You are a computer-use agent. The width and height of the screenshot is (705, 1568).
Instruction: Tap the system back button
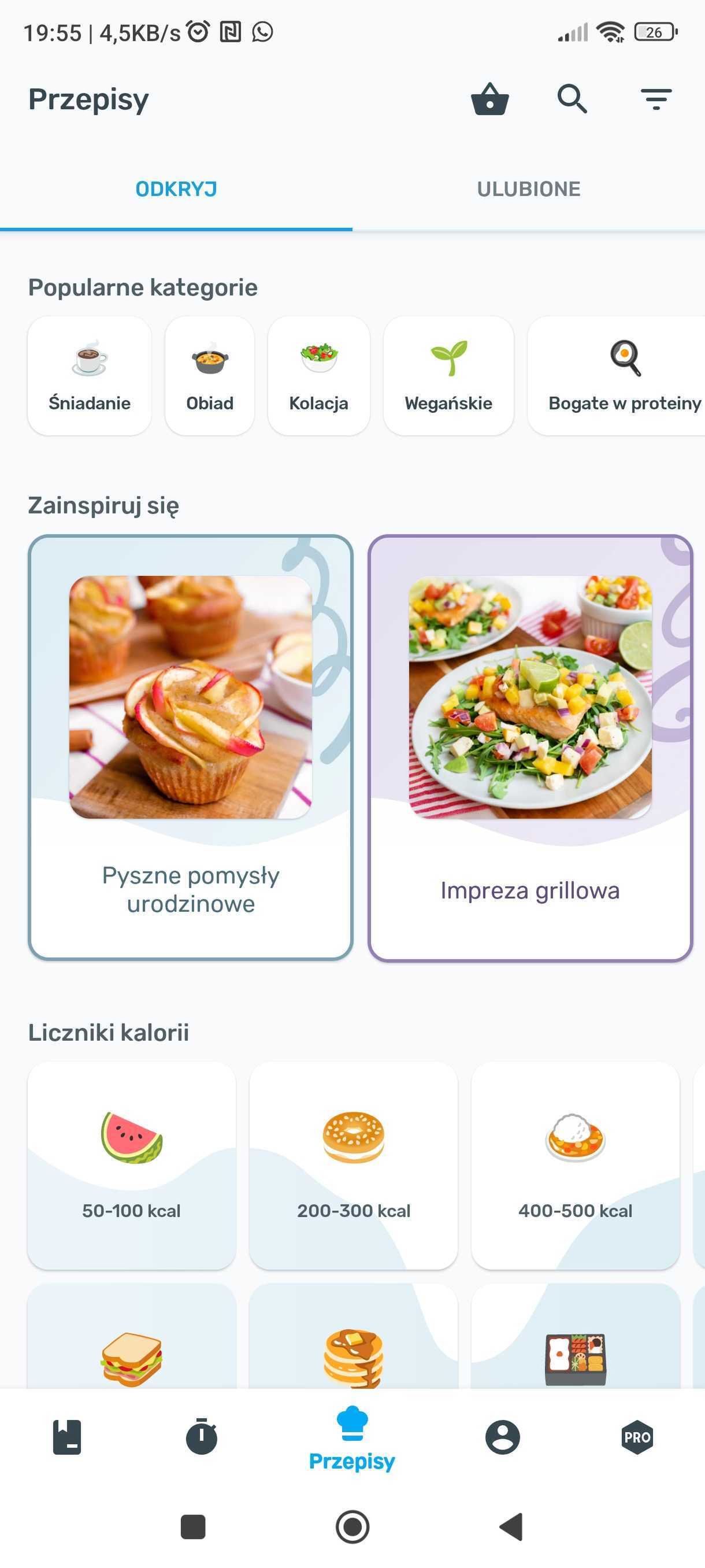tap(511, 1526)
